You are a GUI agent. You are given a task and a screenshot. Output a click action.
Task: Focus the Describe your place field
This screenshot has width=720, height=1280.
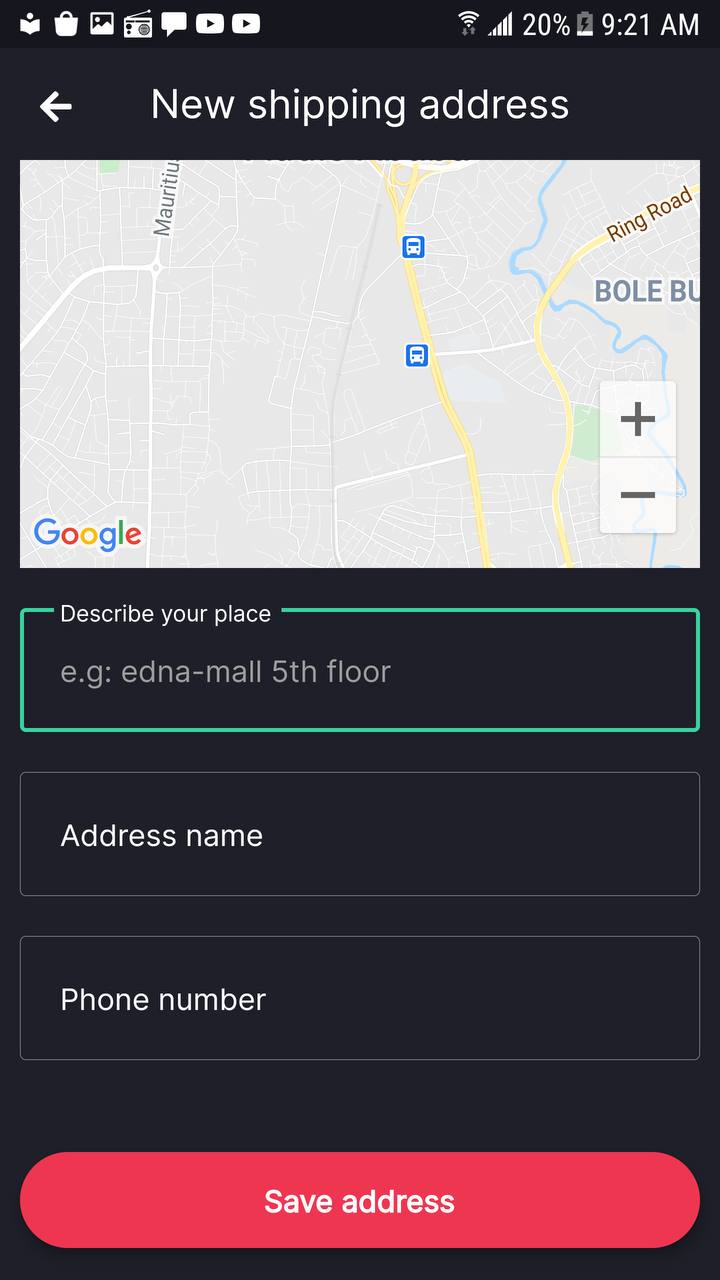pyautogui.click(x=360, y=669)
